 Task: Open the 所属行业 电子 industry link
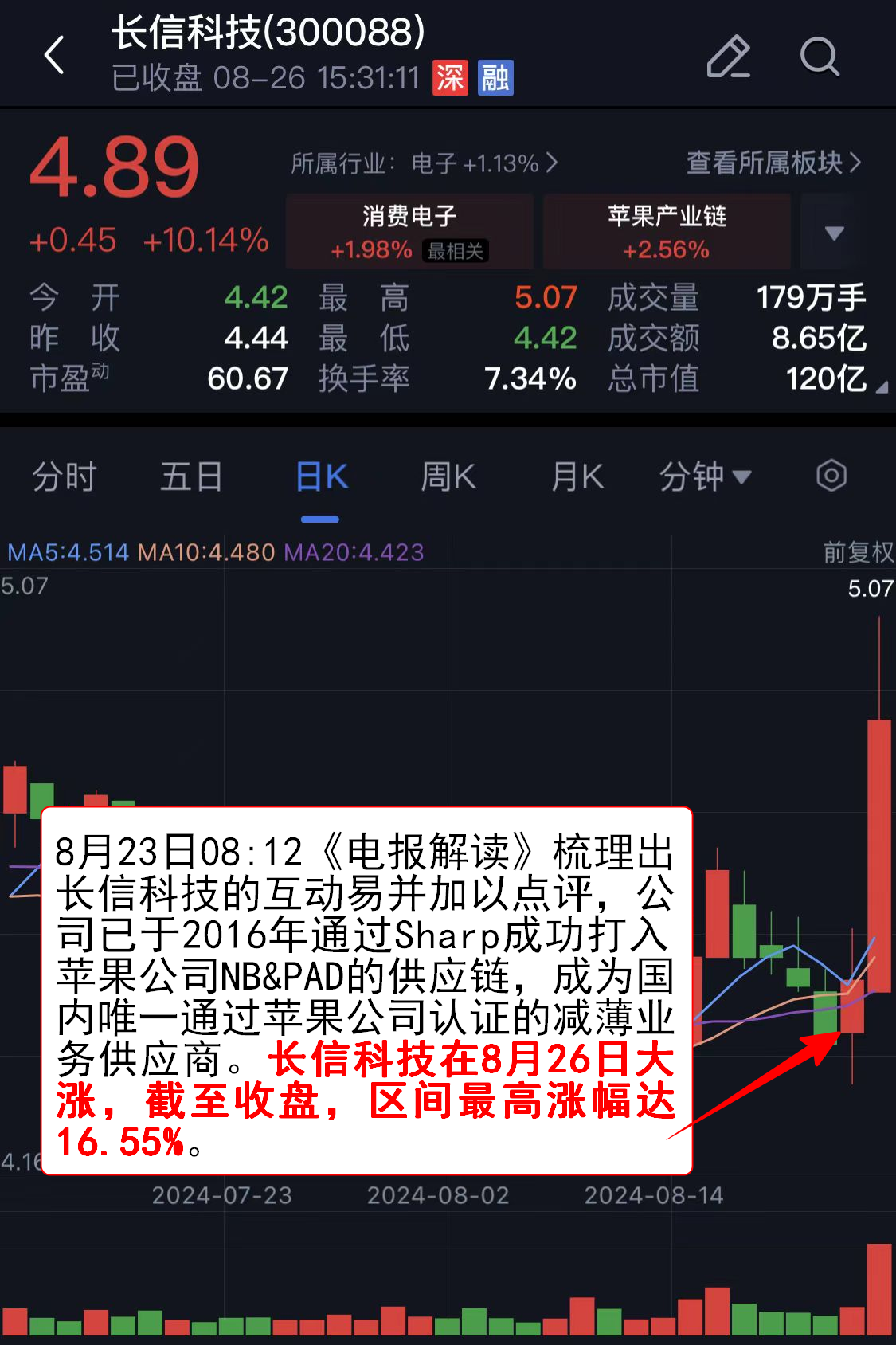pos(424,163)
